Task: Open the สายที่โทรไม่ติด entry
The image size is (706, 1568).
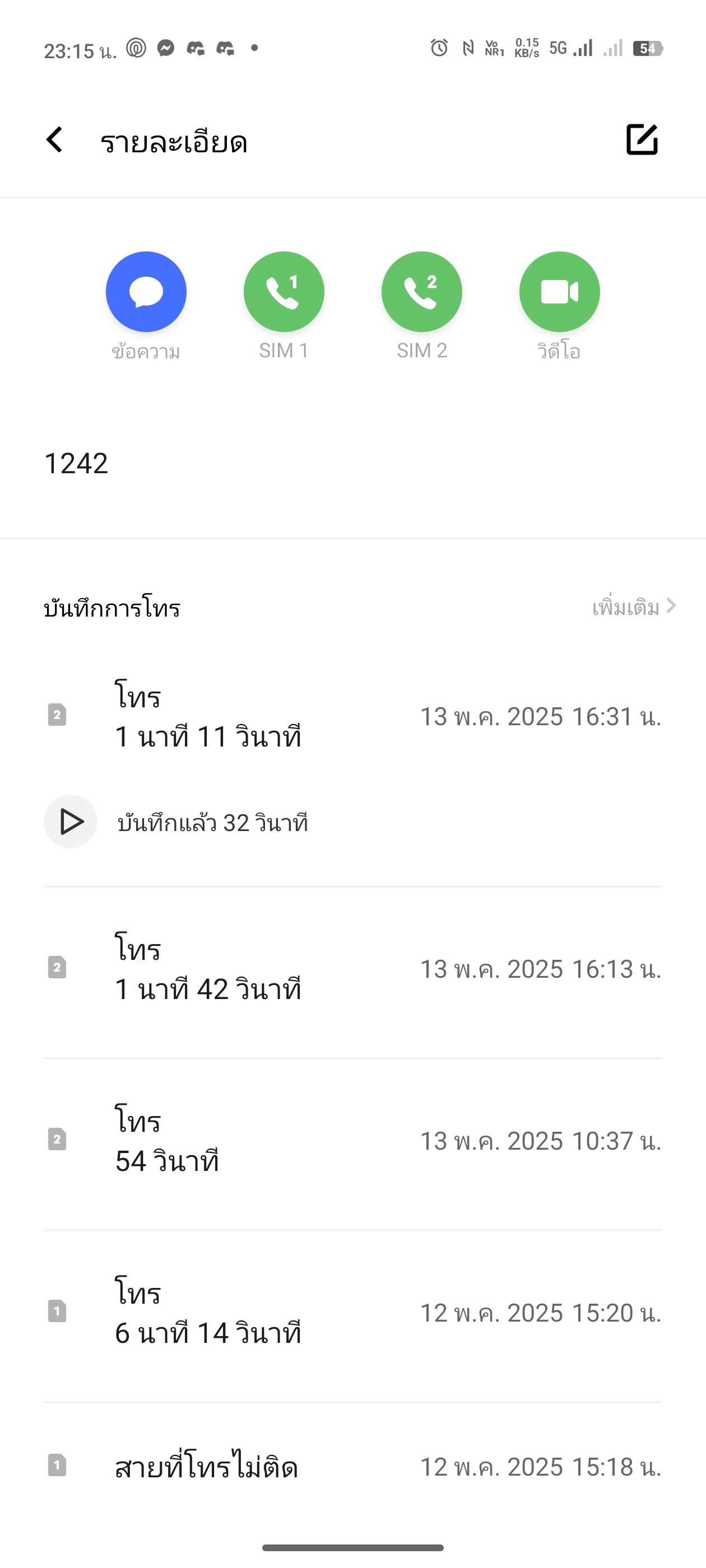Action: click(352, 1467)
